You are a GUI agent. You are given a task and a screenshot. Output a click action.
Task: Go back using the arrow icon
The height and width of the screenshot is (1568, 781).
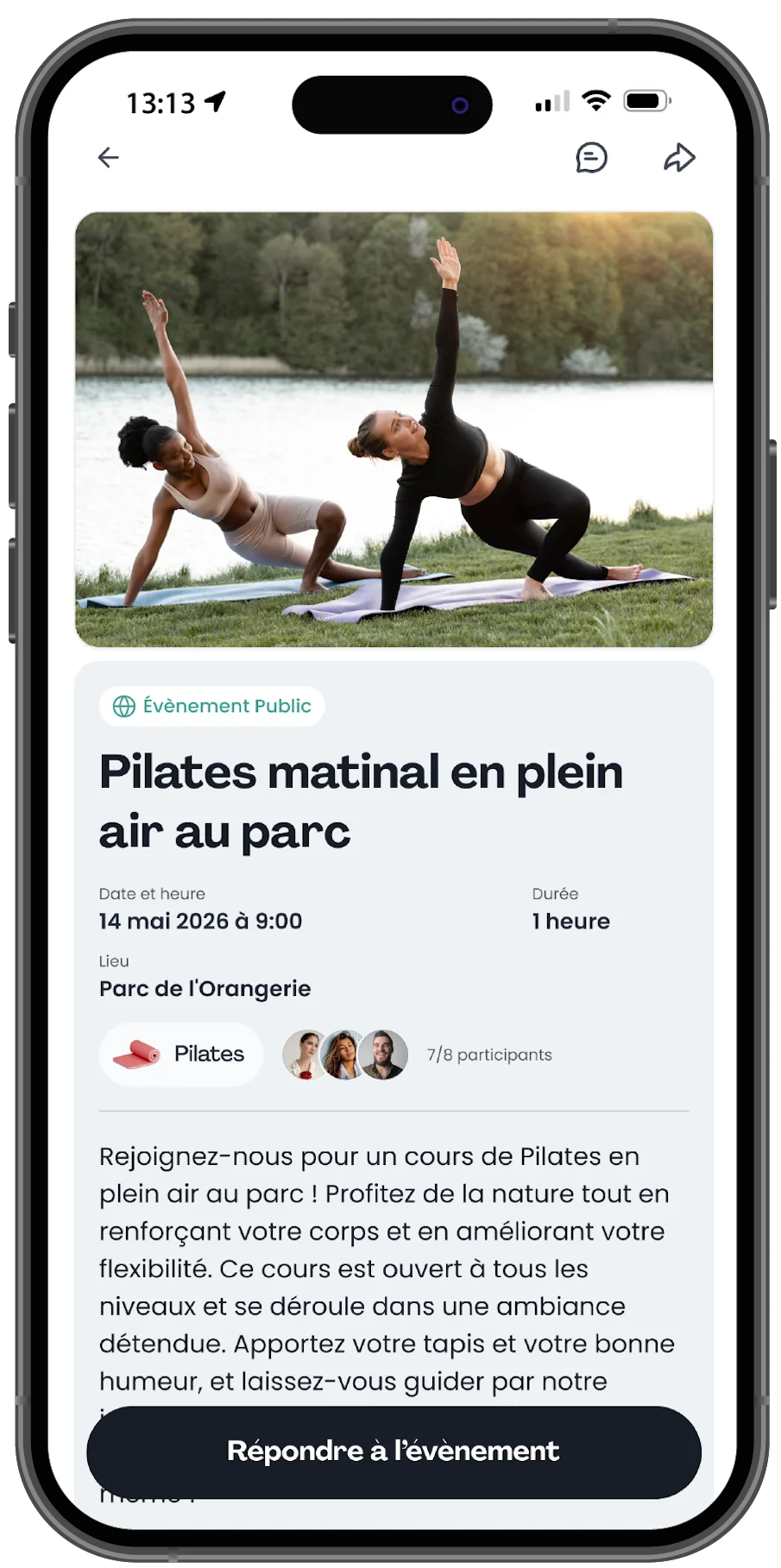[109, 157]
